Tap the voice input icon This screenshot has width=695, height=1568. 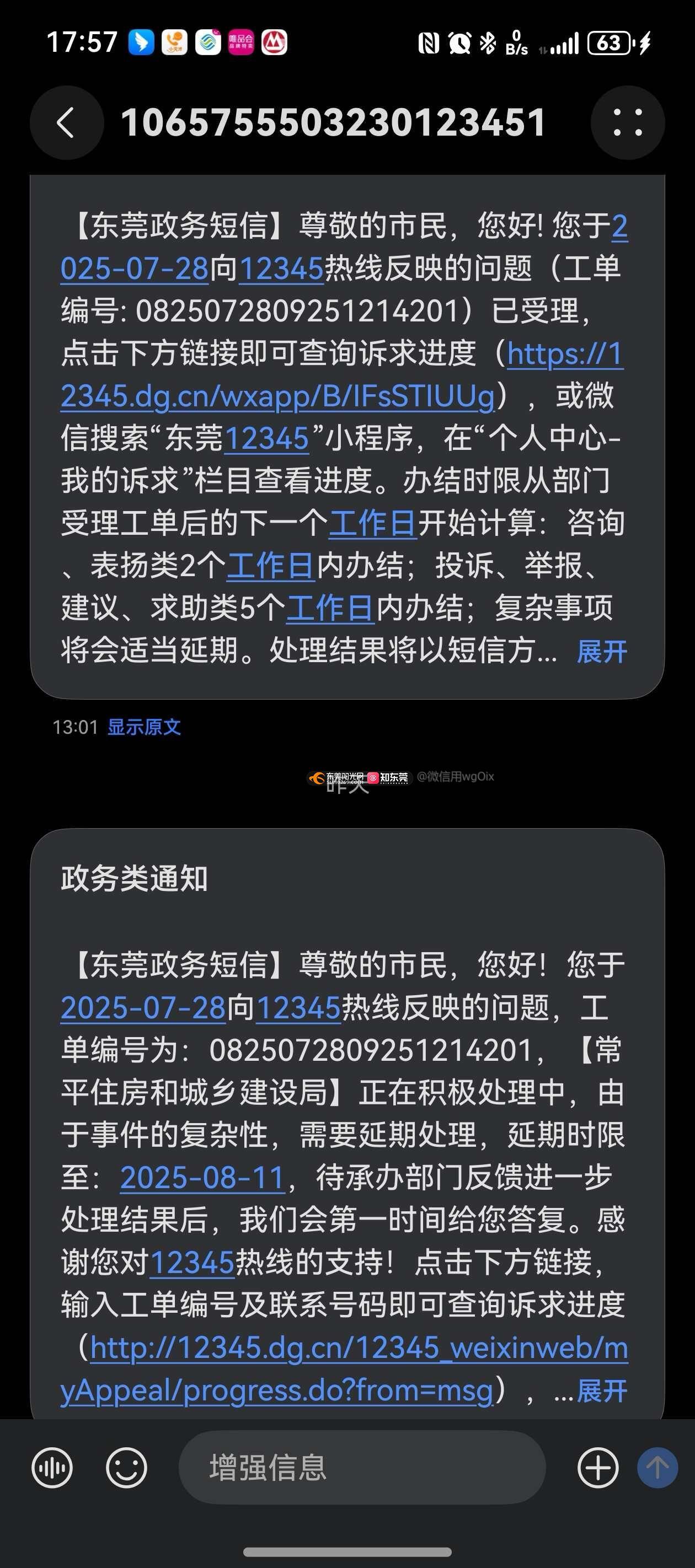pyautogui.click(x=52, y=1468)
